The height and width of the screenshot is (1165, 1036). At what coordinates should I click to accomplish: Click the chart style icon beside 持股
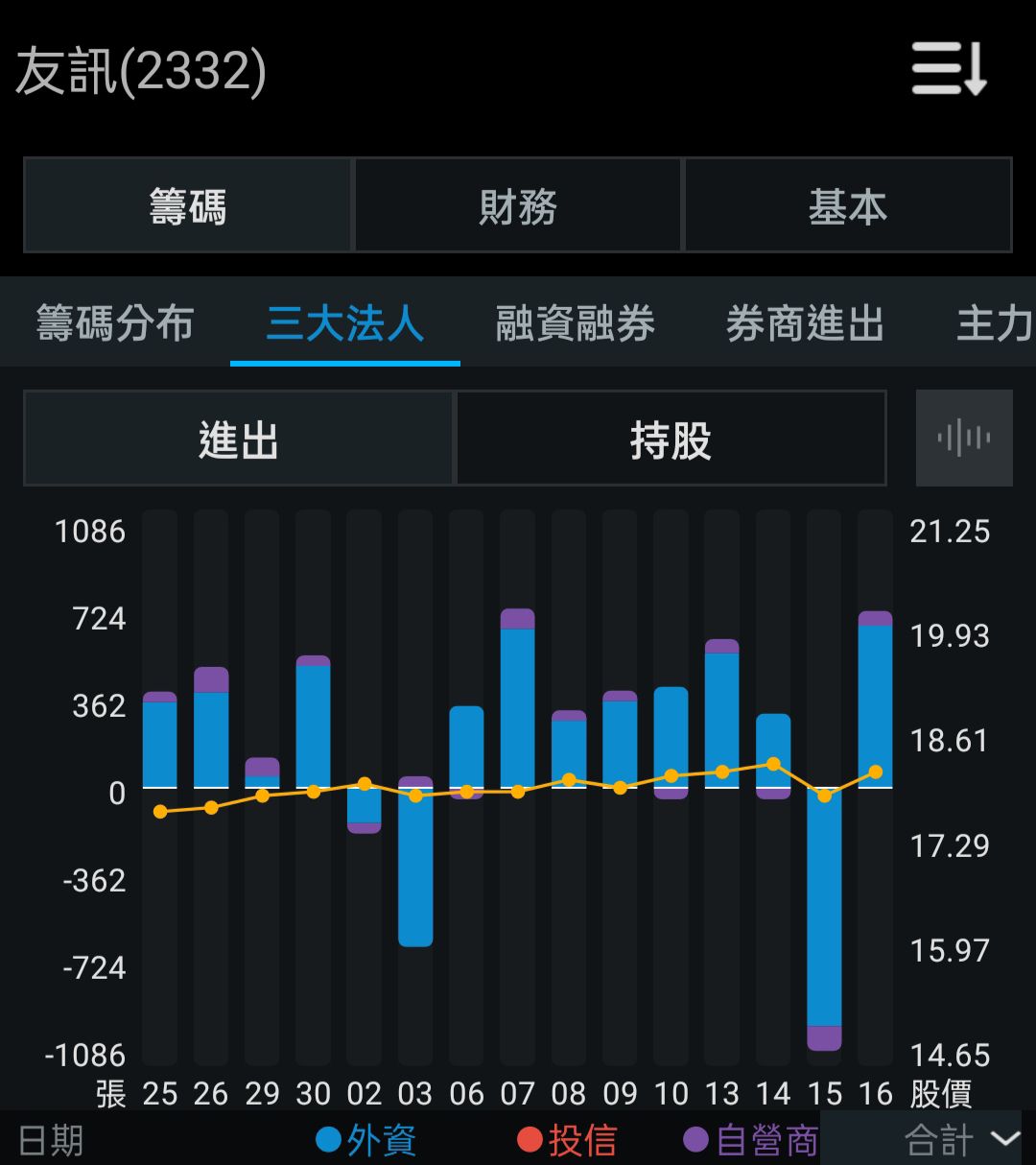963,438
